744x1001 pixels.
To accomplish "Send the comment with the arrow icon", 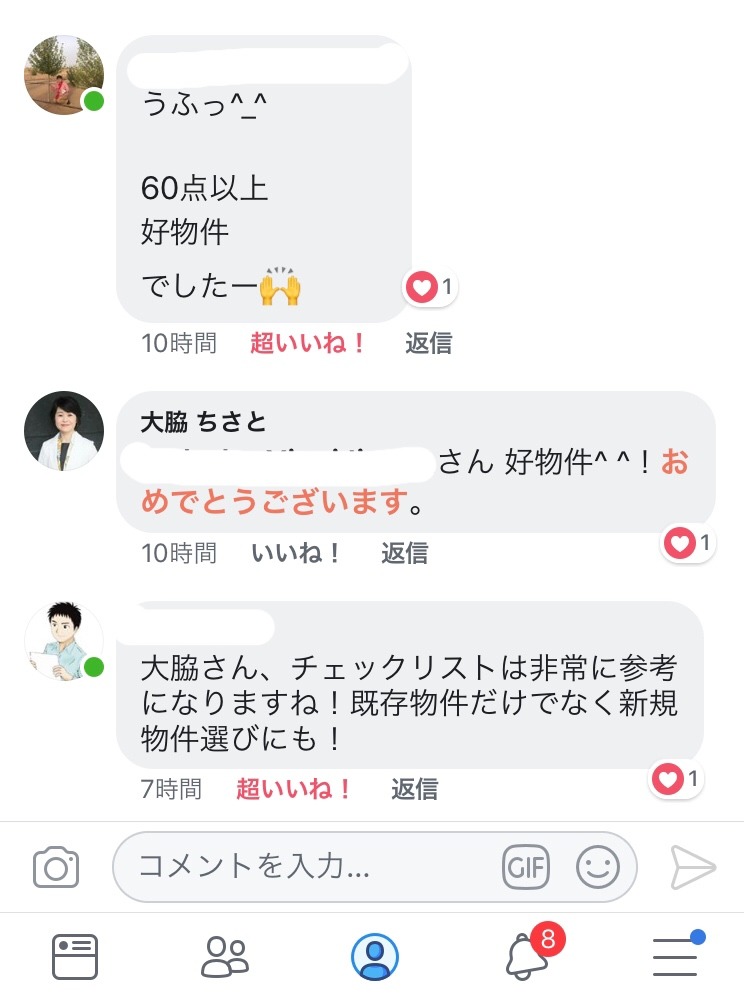I will coord(693,867).
